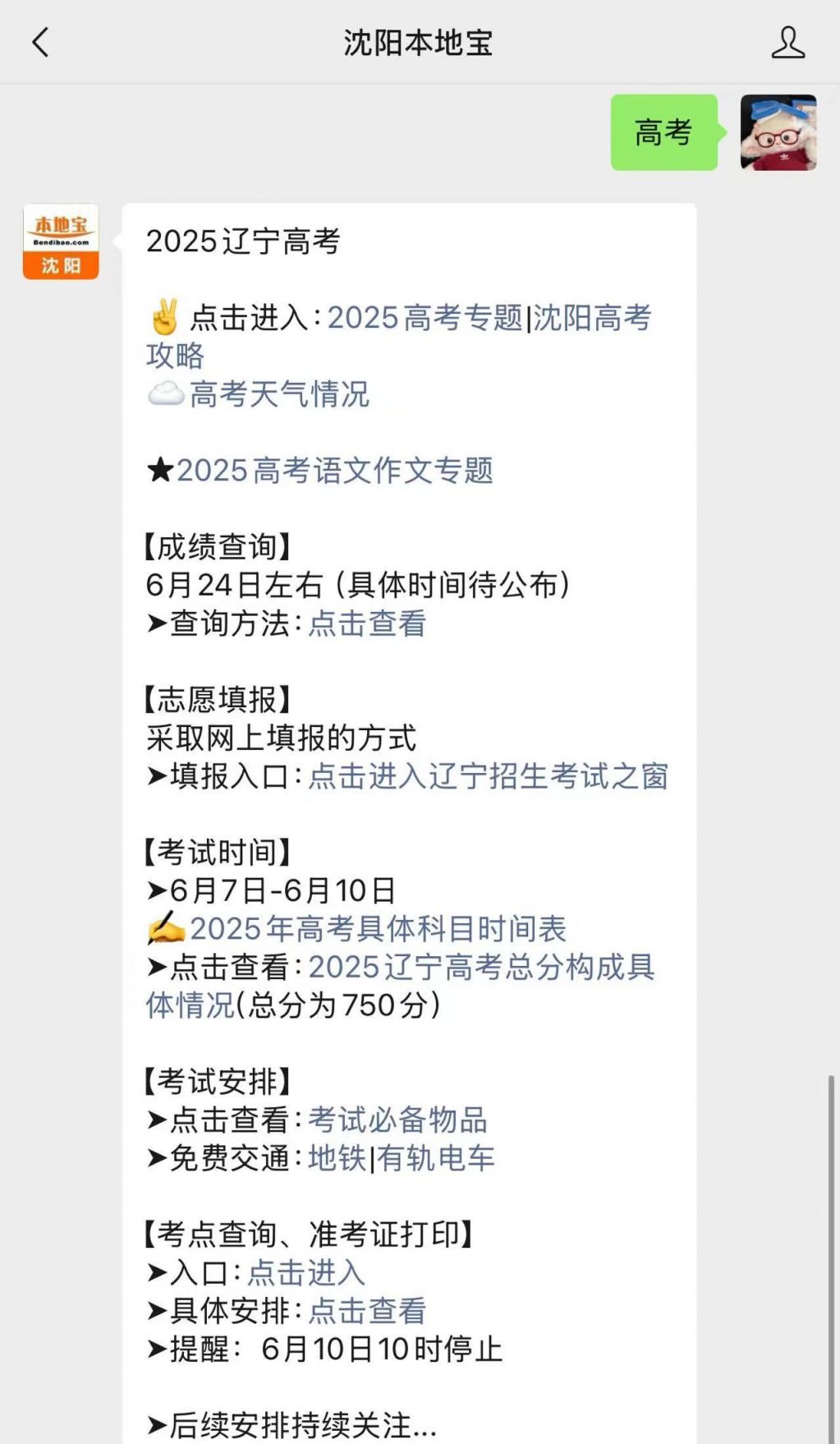The image size is (840, 1444).
Task: Open the 沈阳本地宝 sender avatar
Action: 61,241
